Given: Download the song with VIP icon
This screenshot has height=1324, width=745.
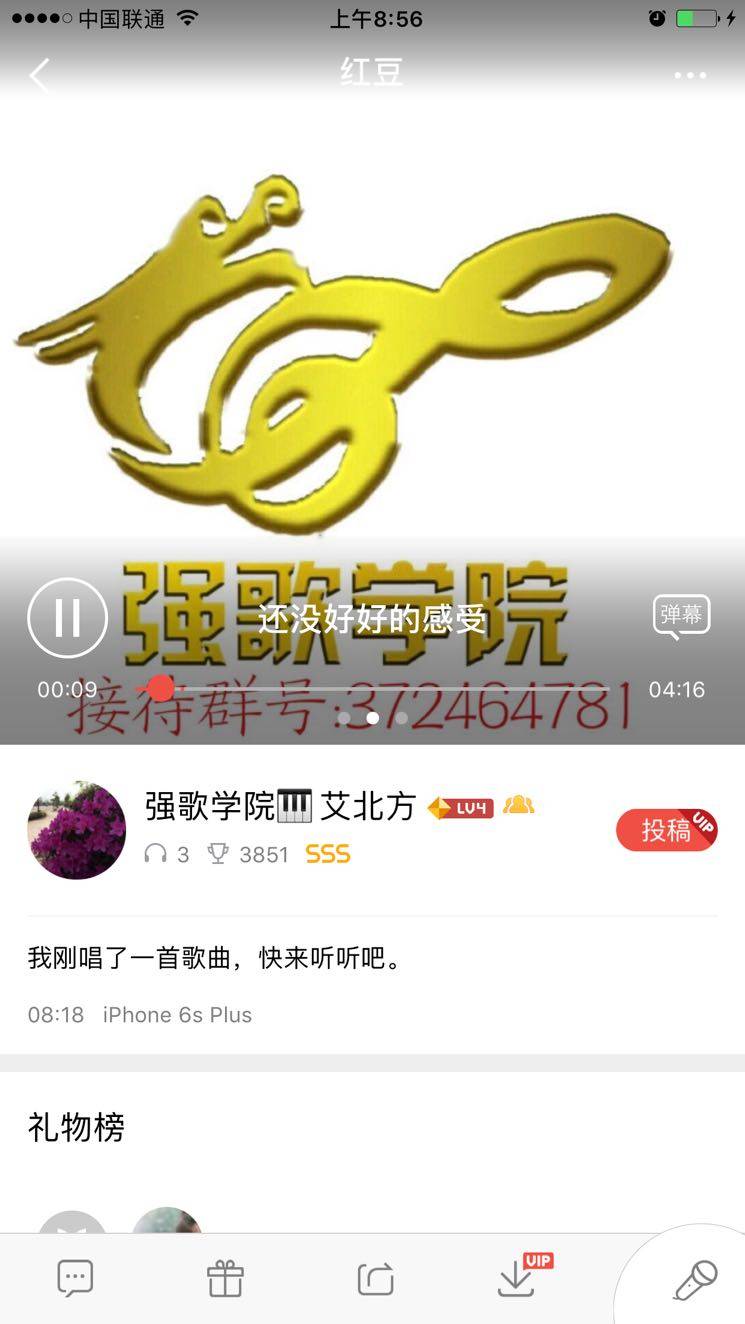Looking at the screenshot, I should [x=518, y=1278].
